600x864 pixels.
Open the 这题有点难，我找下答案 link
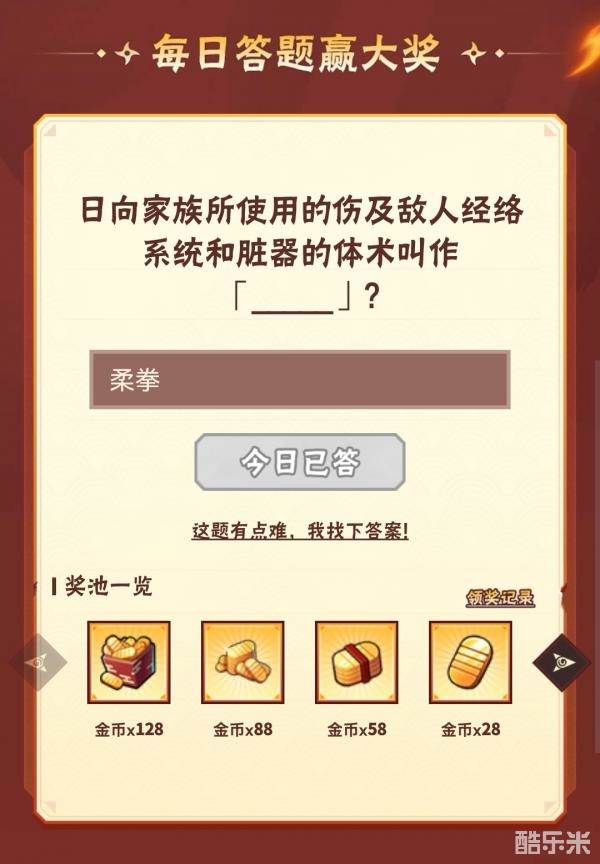(299, 530)
